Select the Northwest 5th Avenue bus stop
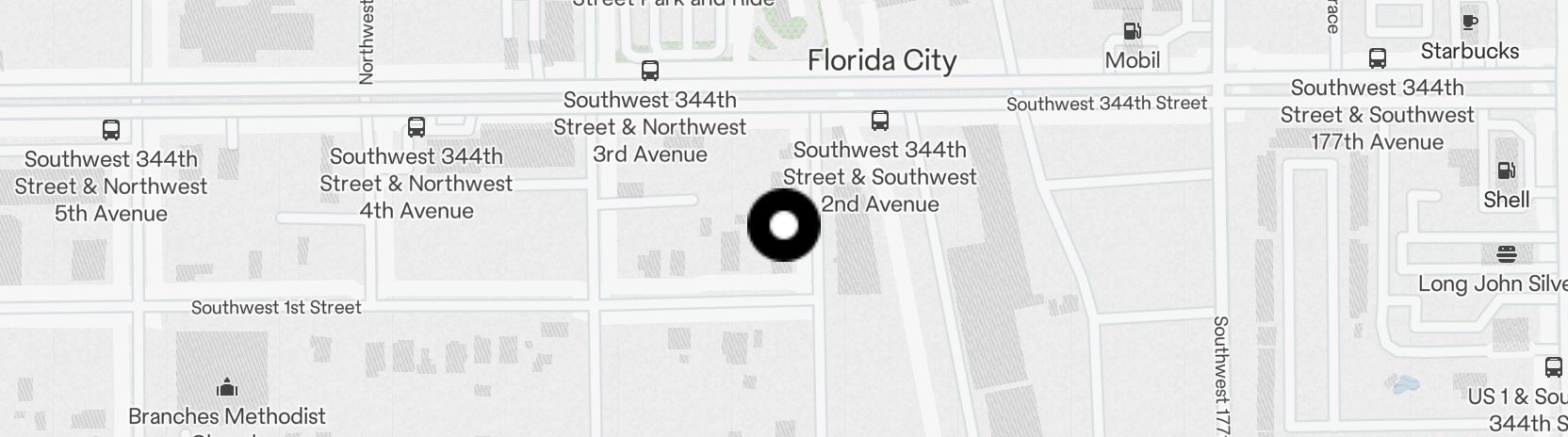1568x437 pixels. (111, 130)
